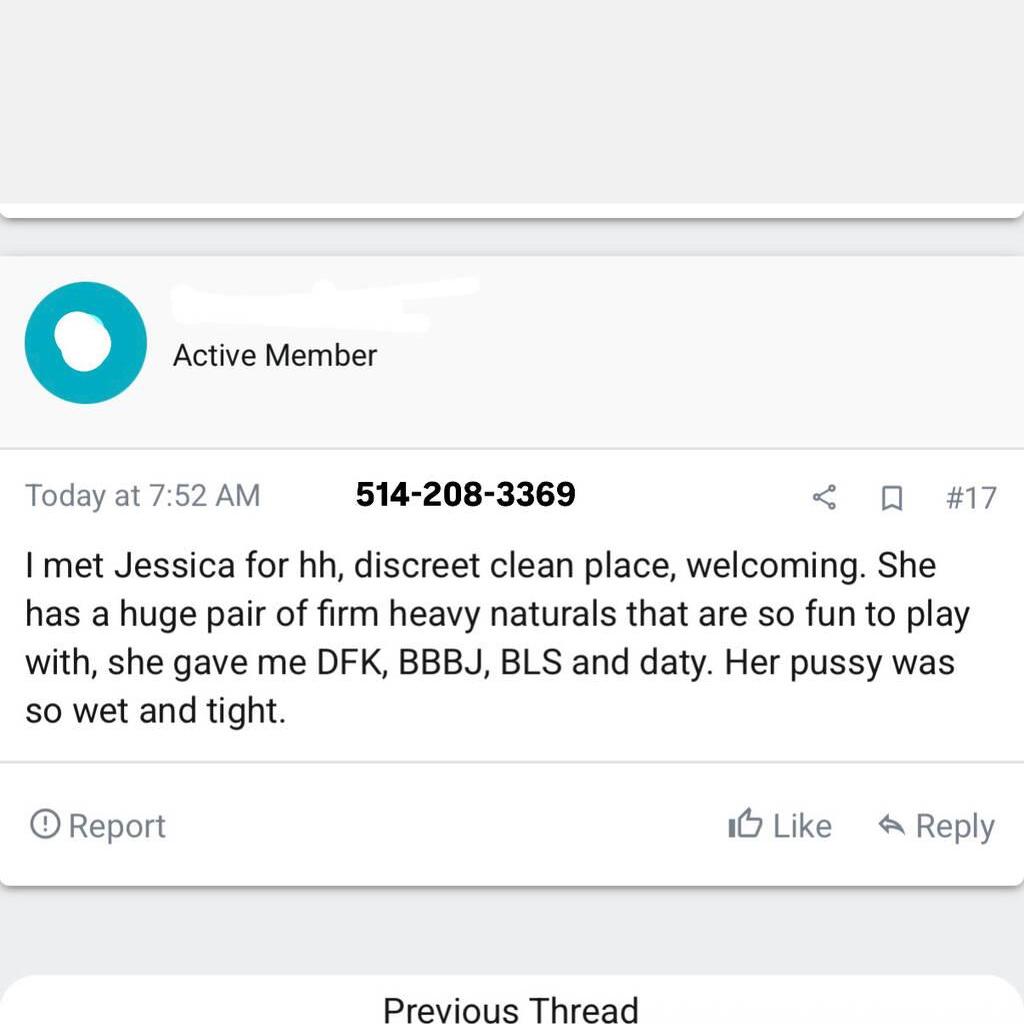1024x1024 pixels.
Task: Reply to this post
Action: coord(936,826)
